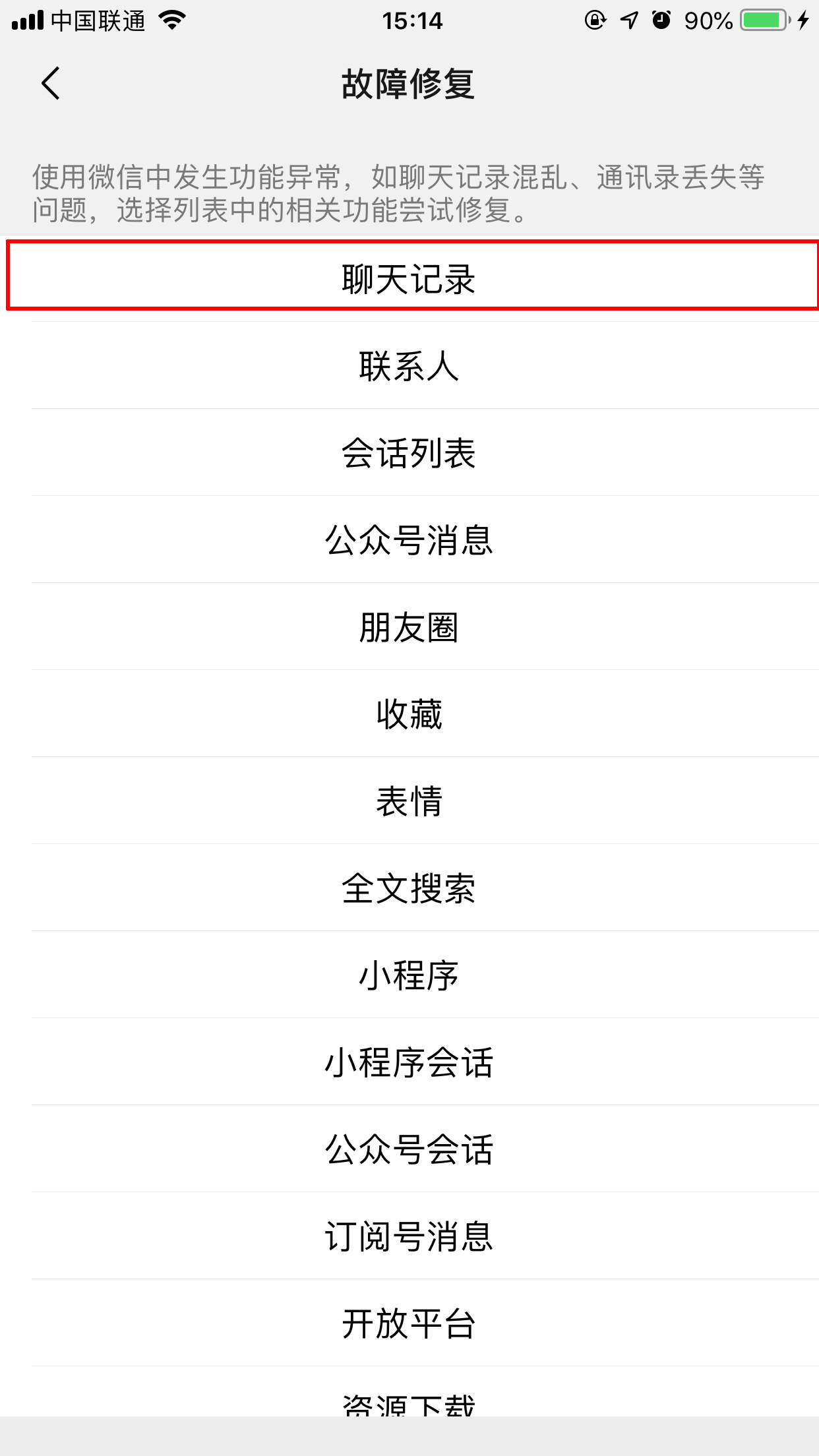Select 小程序会话 repair option
819x1456 pixels.
[409, 1063]
